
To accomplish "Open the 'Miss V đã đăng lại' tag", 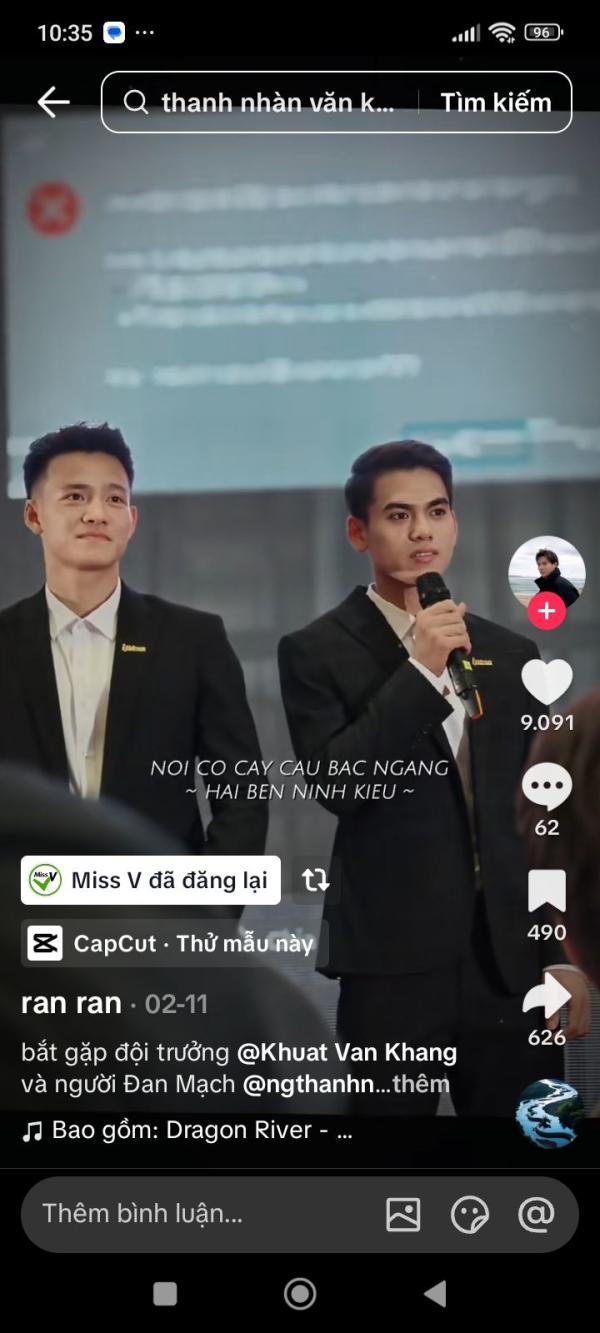I will pyautogui.click(x=150, y=880).
